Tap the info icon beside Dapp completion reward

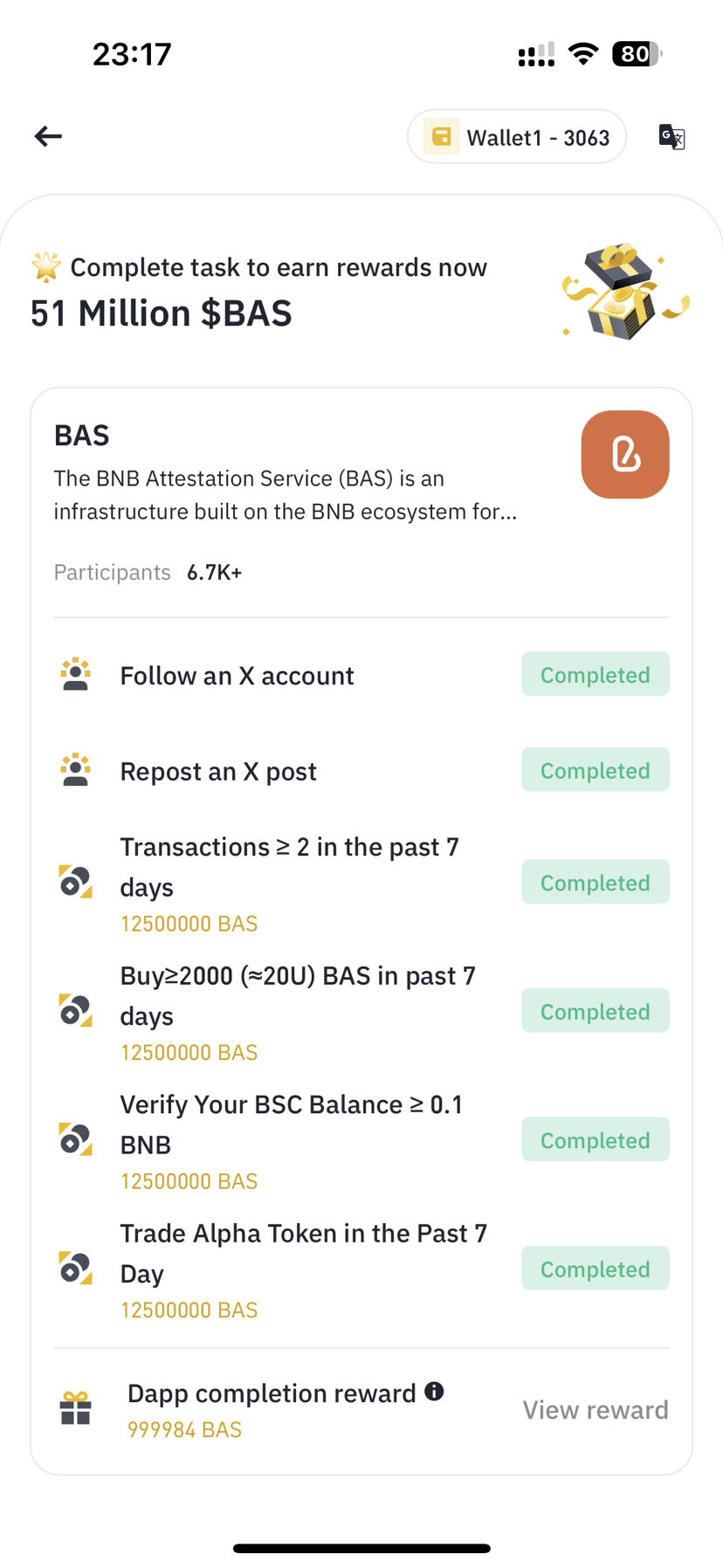pyautogui.click(x=434, y=1392)
